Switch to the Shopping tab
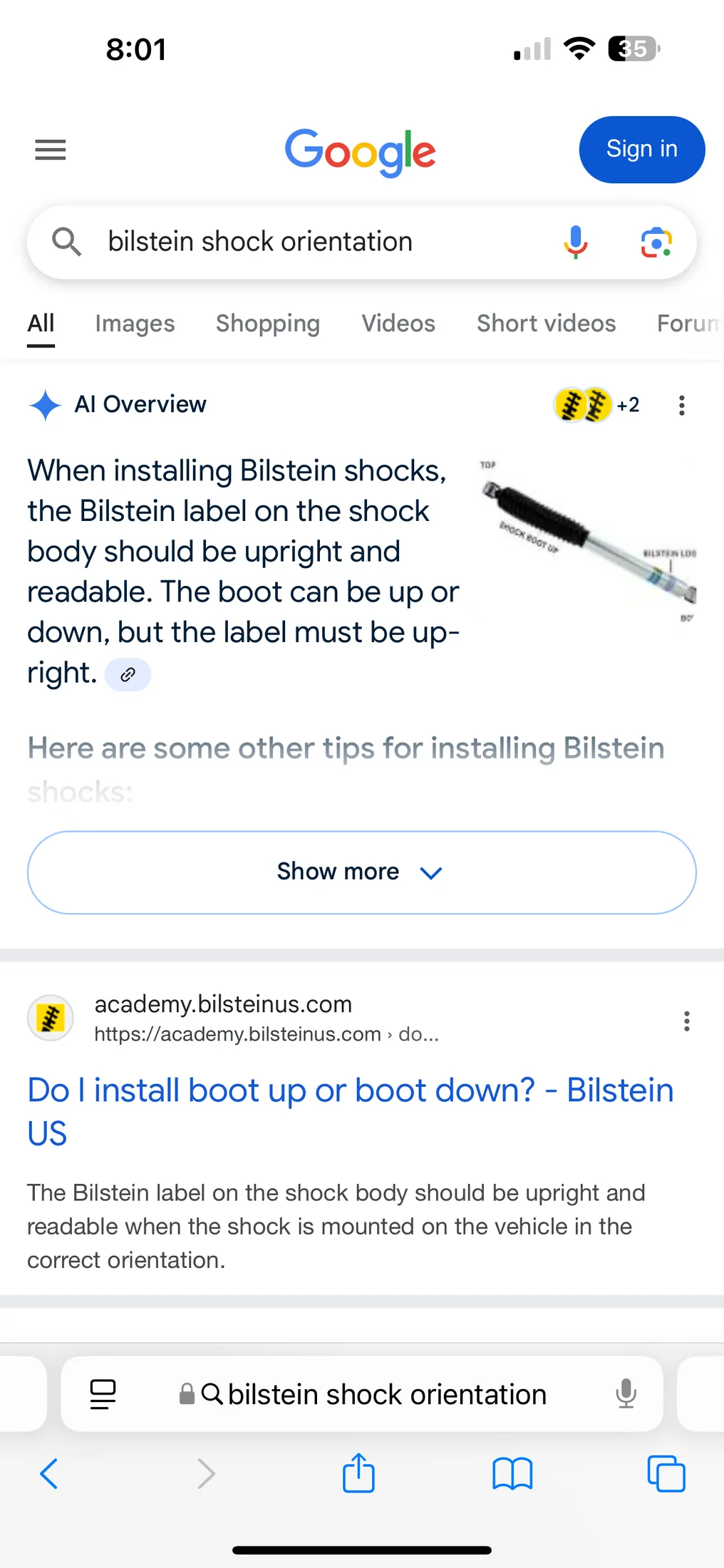This screenshot has width=724, height=1568. (268, 324)
